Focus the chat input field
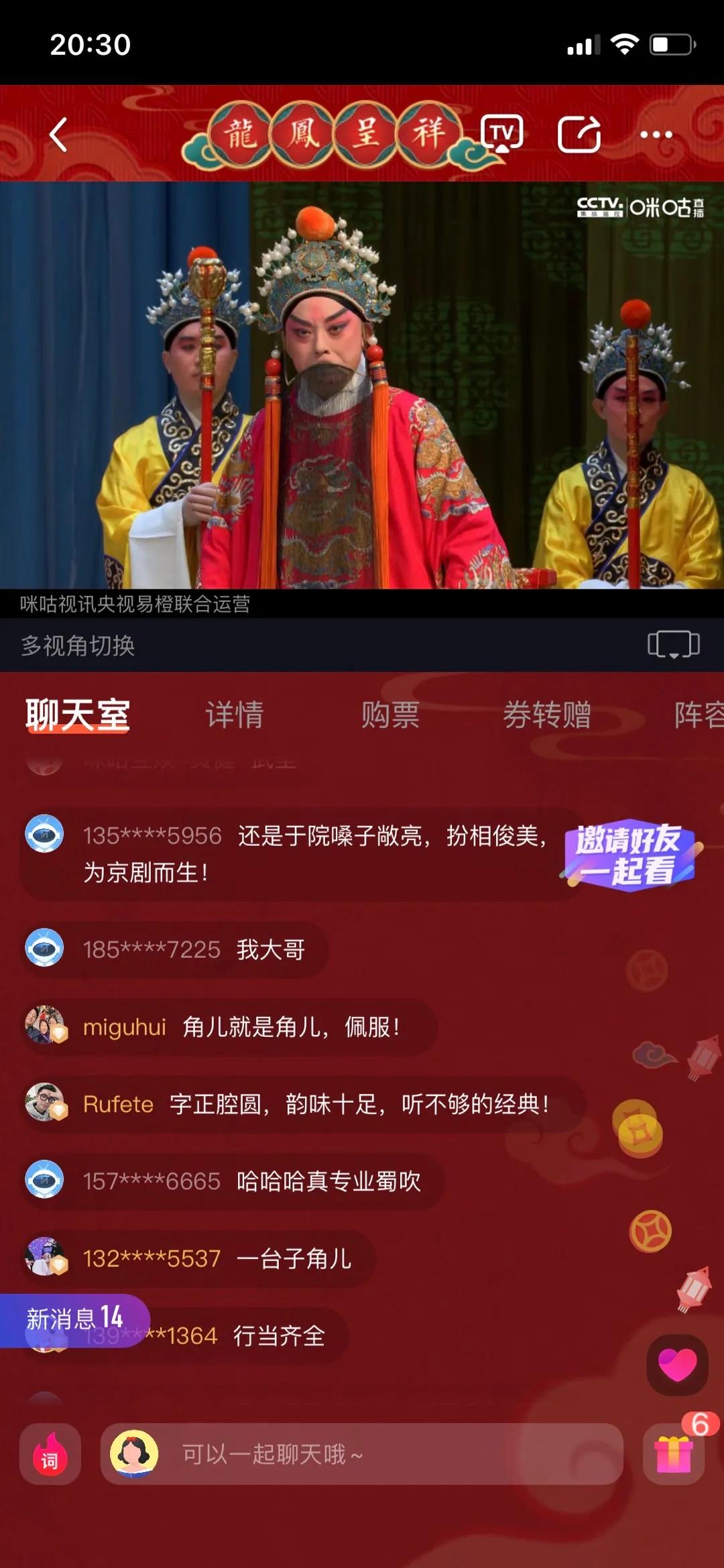 [x=389, y=1453]
